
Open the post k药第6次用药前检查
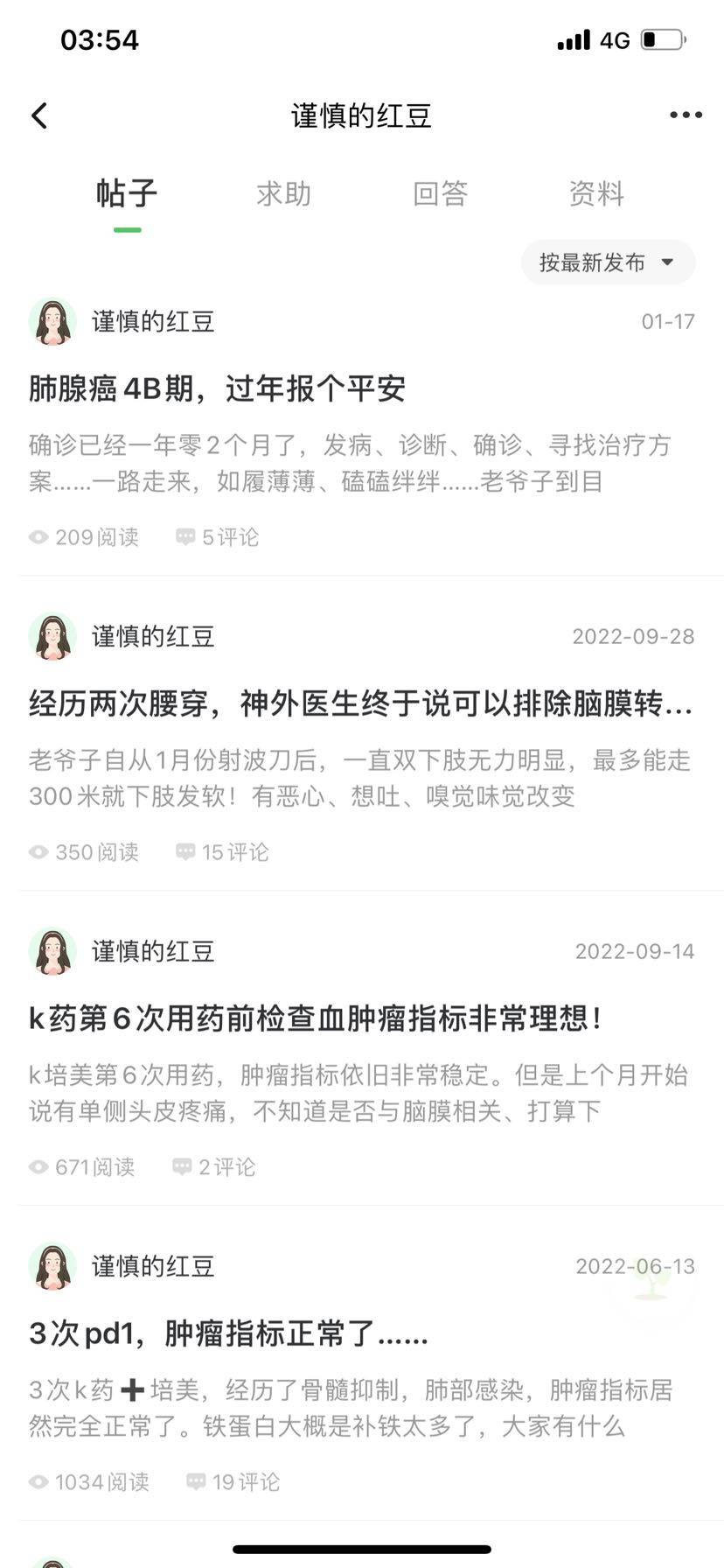pyautogui.click(x=315, y=1018)
